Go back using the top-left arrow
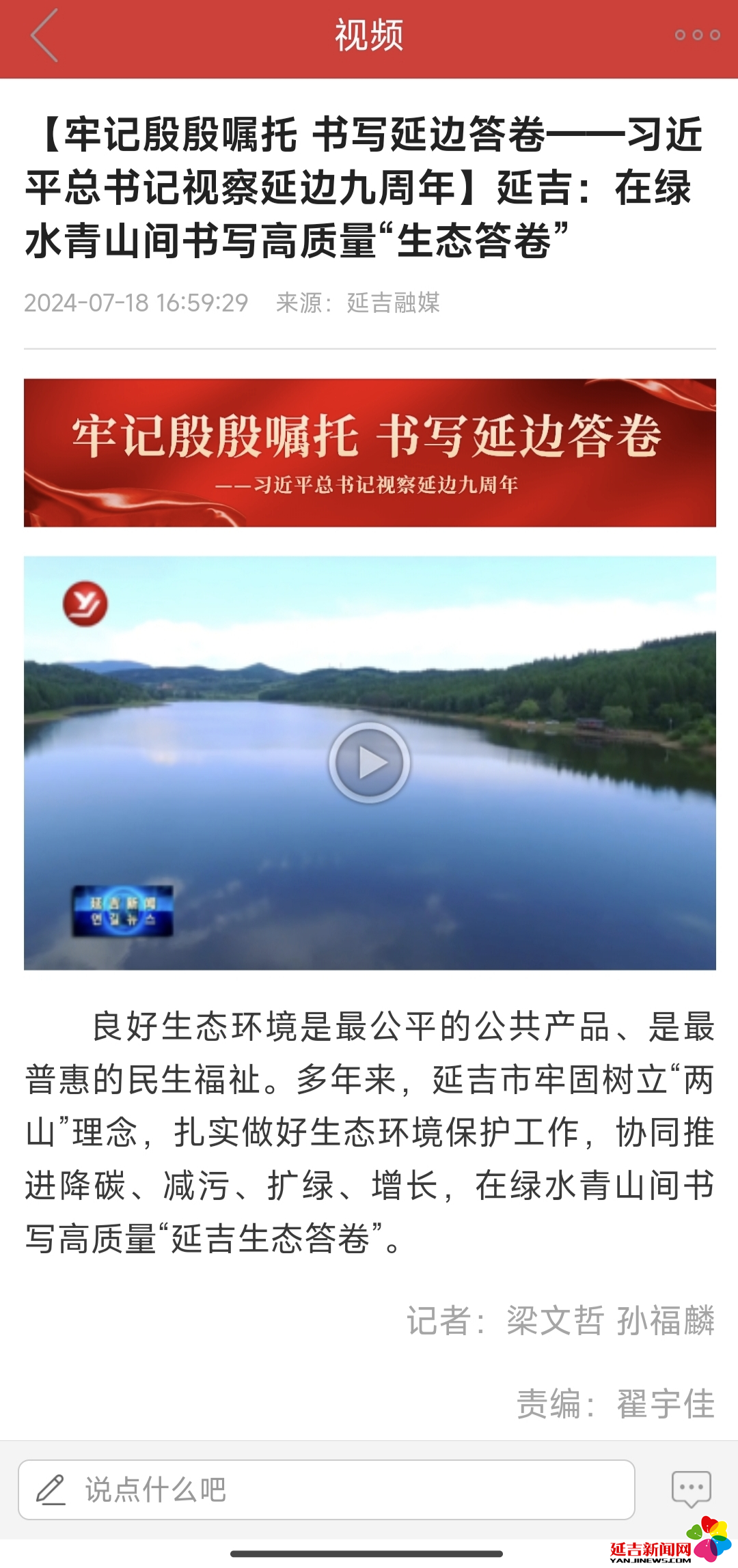738x1568 pixels. pos(44,36)
